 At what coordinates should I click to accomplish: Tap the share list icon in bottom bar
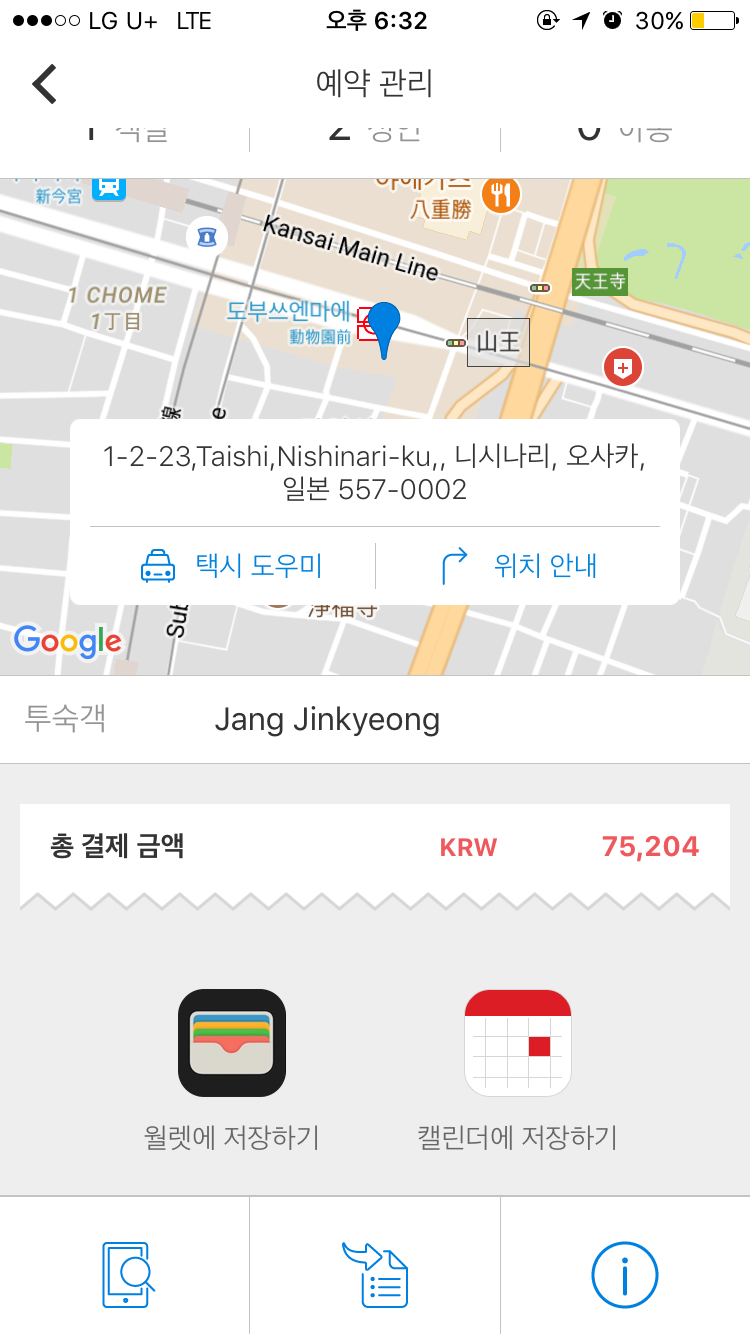[x=375, y=1274]
